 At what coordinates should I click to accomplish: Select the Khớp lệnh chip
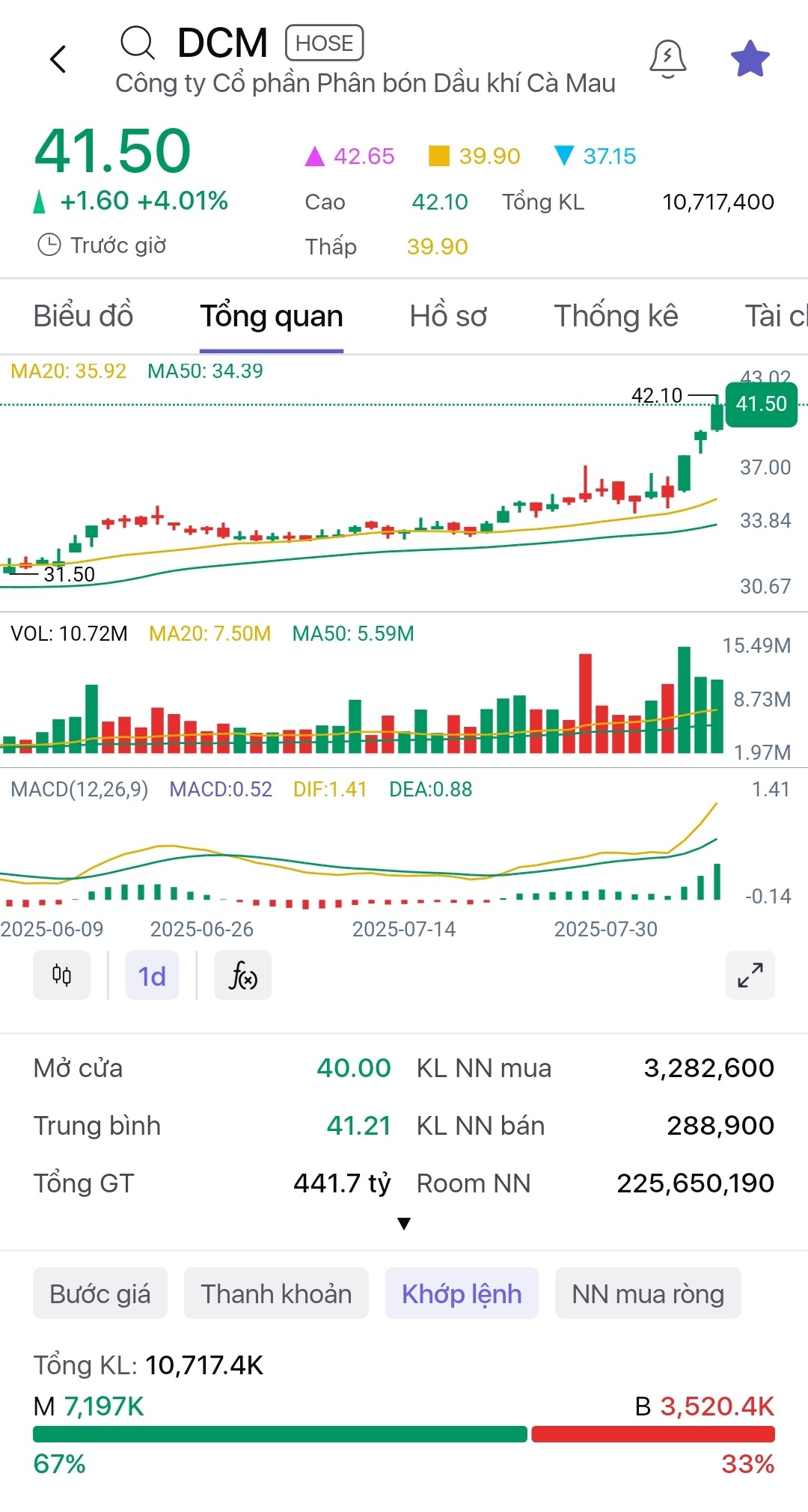coord(462,1293)
